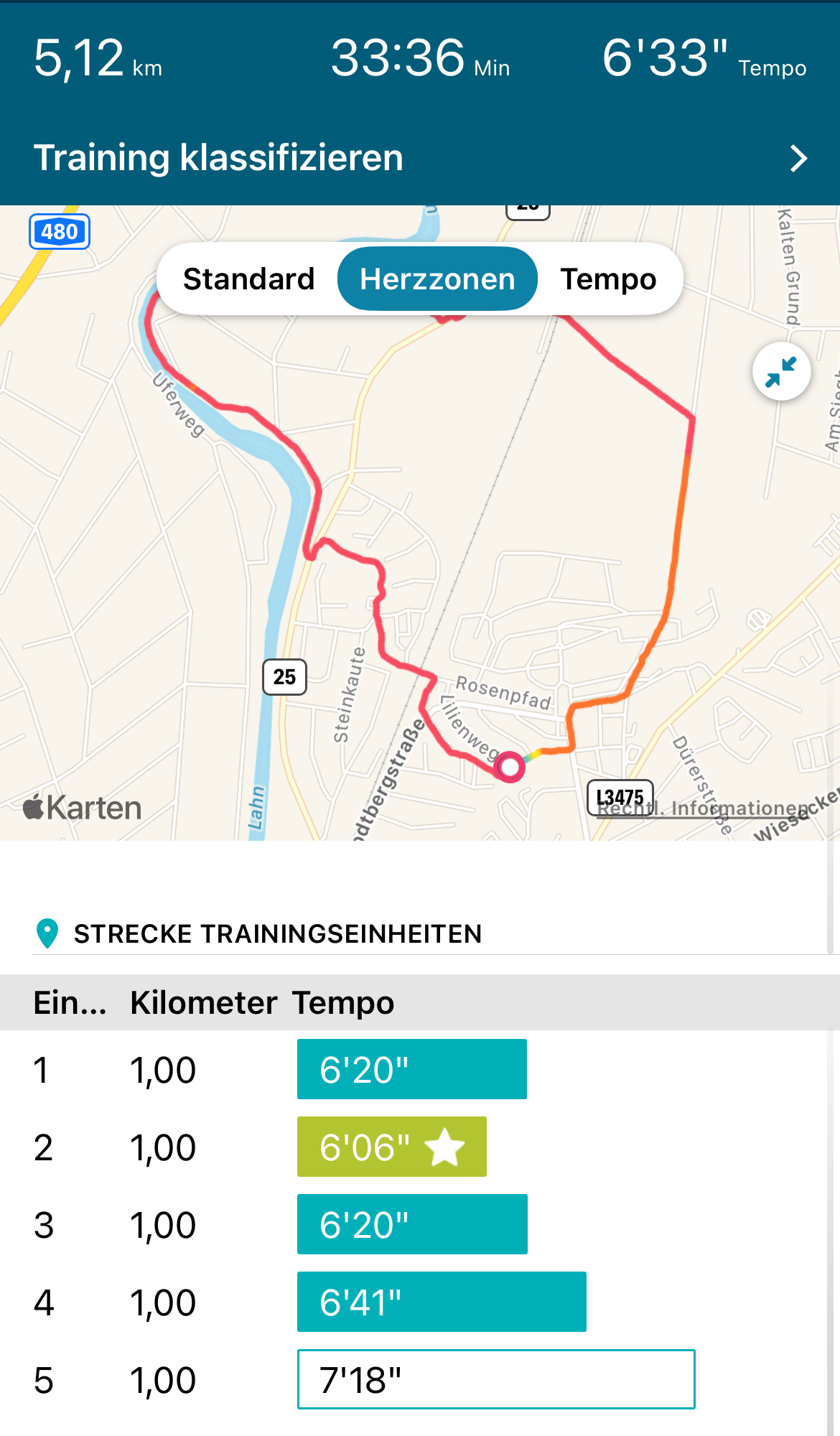Switch map to Tempo view
Image resolution: width=840 pixels, height=1436 pixels.
[x=608, y=279]
